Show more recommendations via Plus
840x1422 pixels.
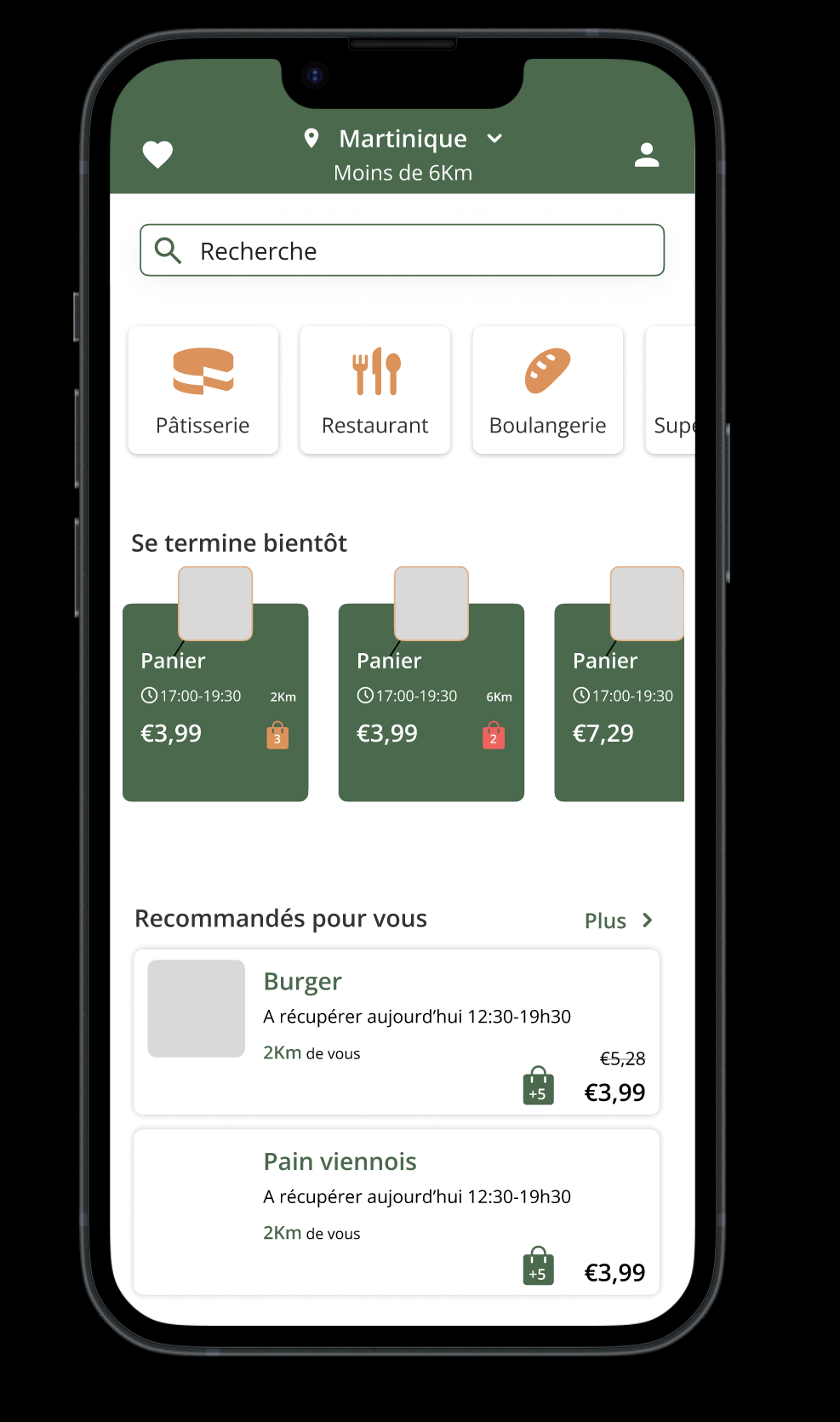pyautogui.click(x=619, y=920)
